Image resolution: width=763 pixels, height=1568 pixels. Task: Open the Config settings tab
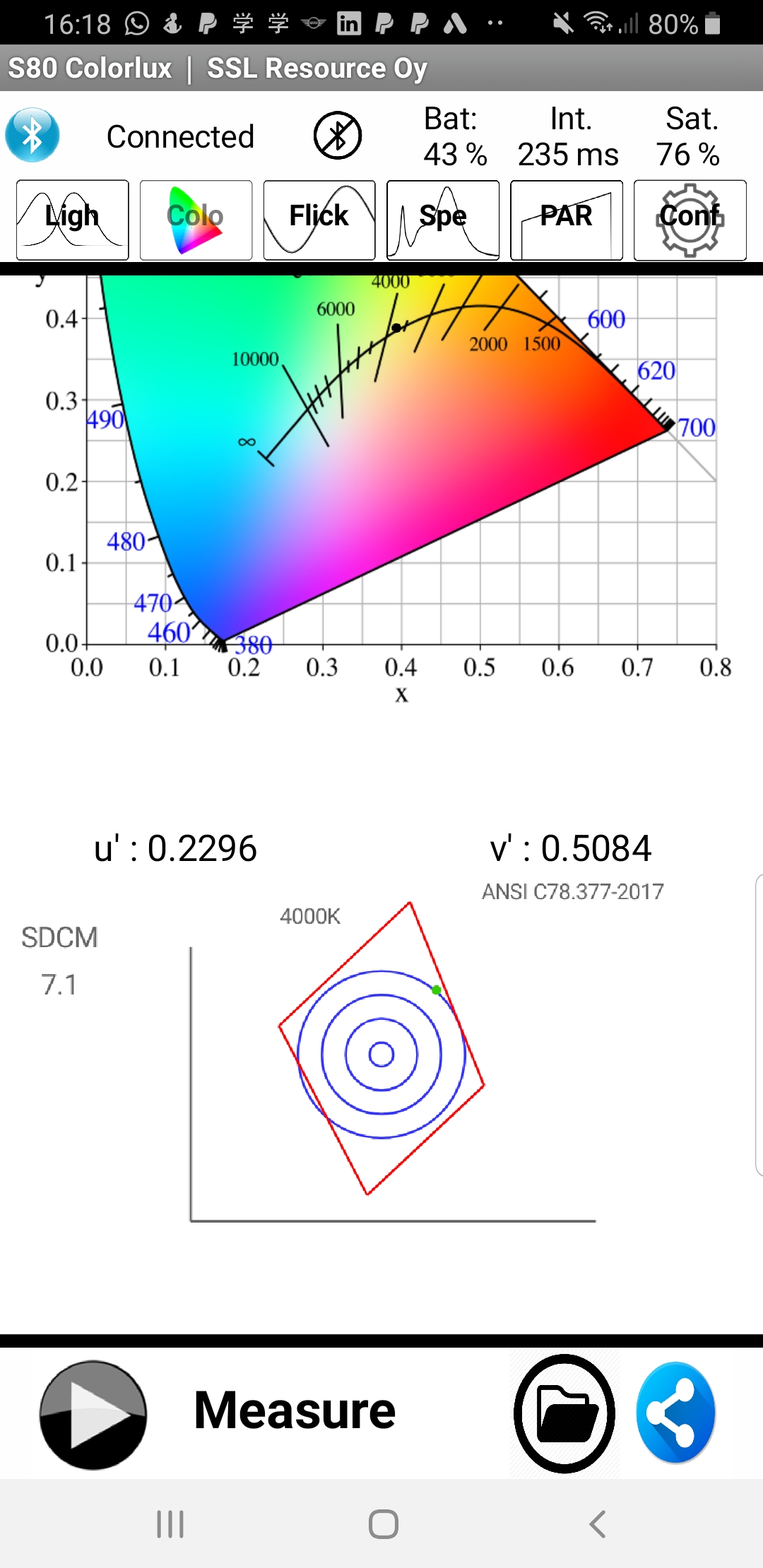pyautogui.click(x=690, y=220)
